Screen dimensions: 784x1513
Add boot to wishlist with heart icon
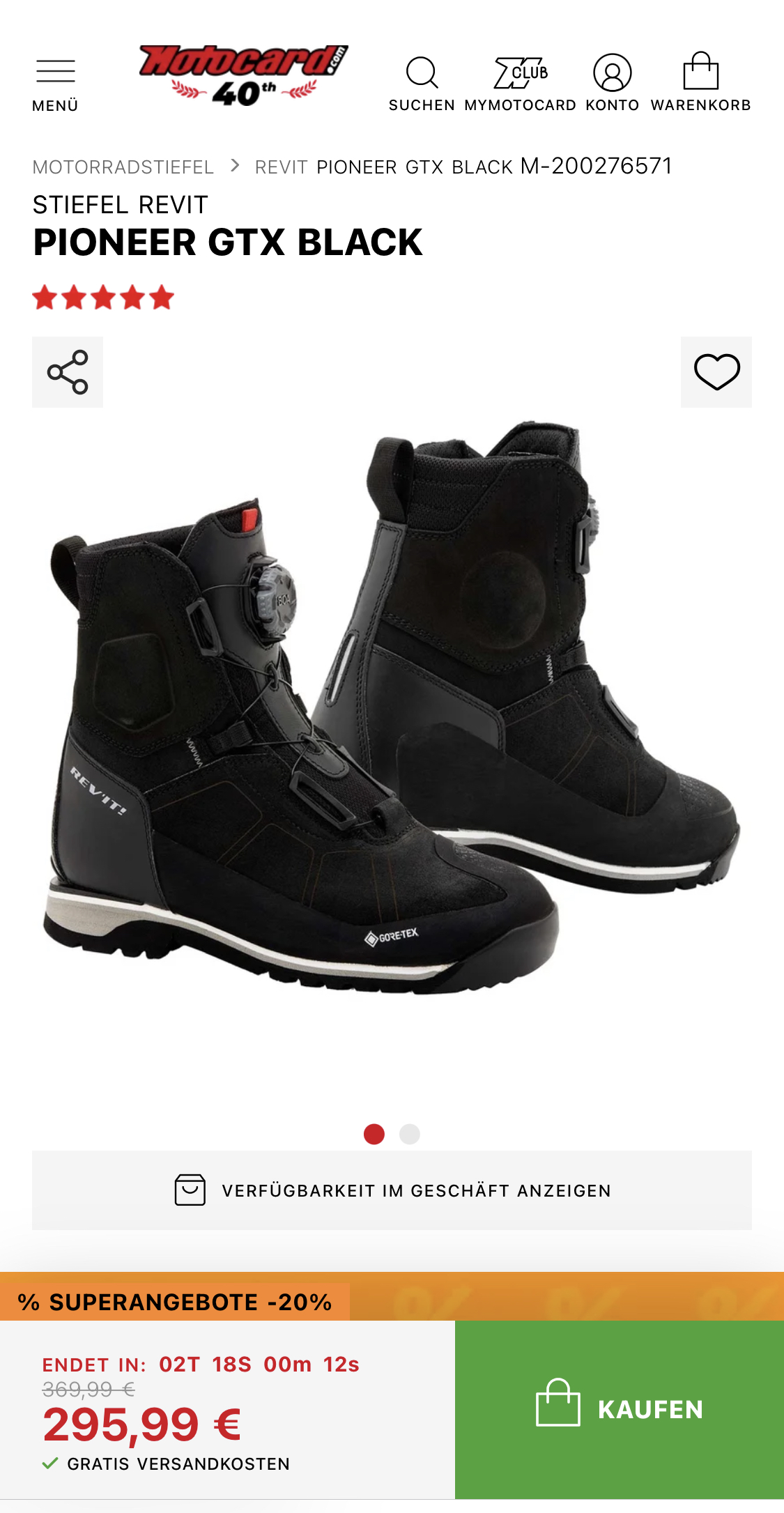(x=716, y=372)
